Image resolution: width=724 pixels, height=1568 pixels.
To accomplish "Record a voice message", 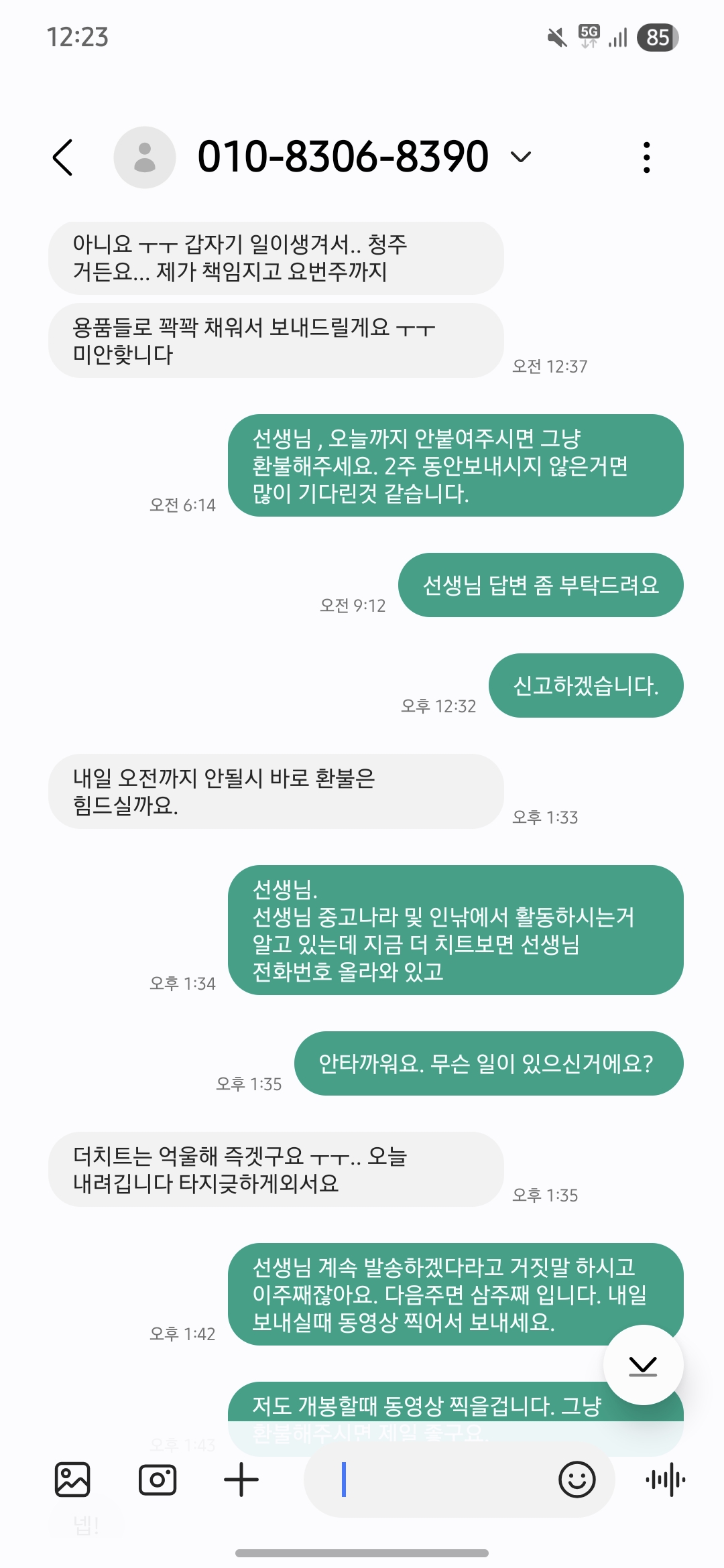I will coord(665,1480).
